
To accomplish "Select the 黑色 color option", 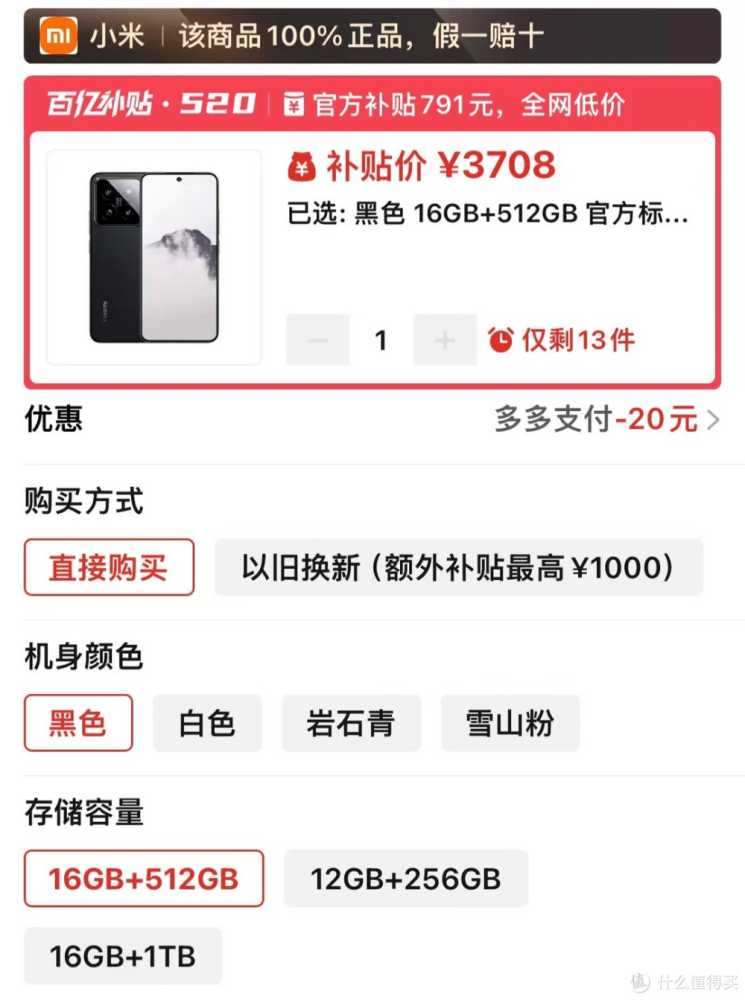I will tap(77, 723).
